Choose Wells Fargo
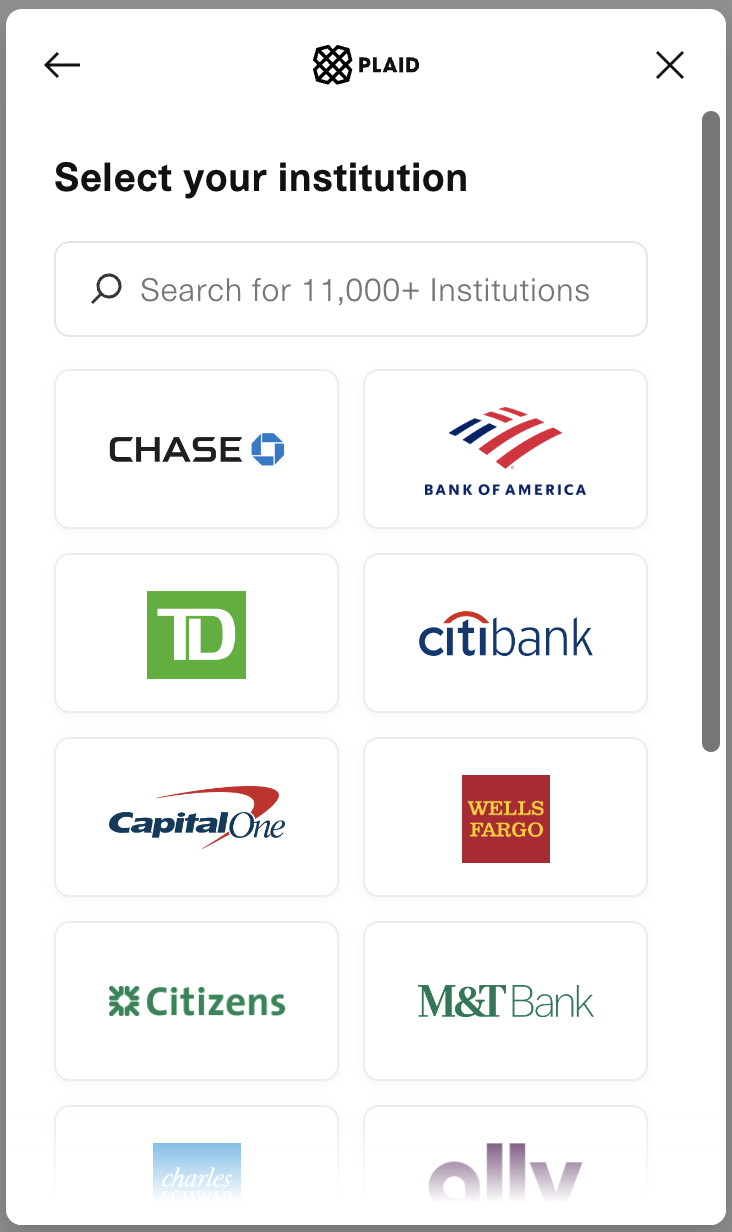The image size is (732, 1232). click(x=505, y=817)
